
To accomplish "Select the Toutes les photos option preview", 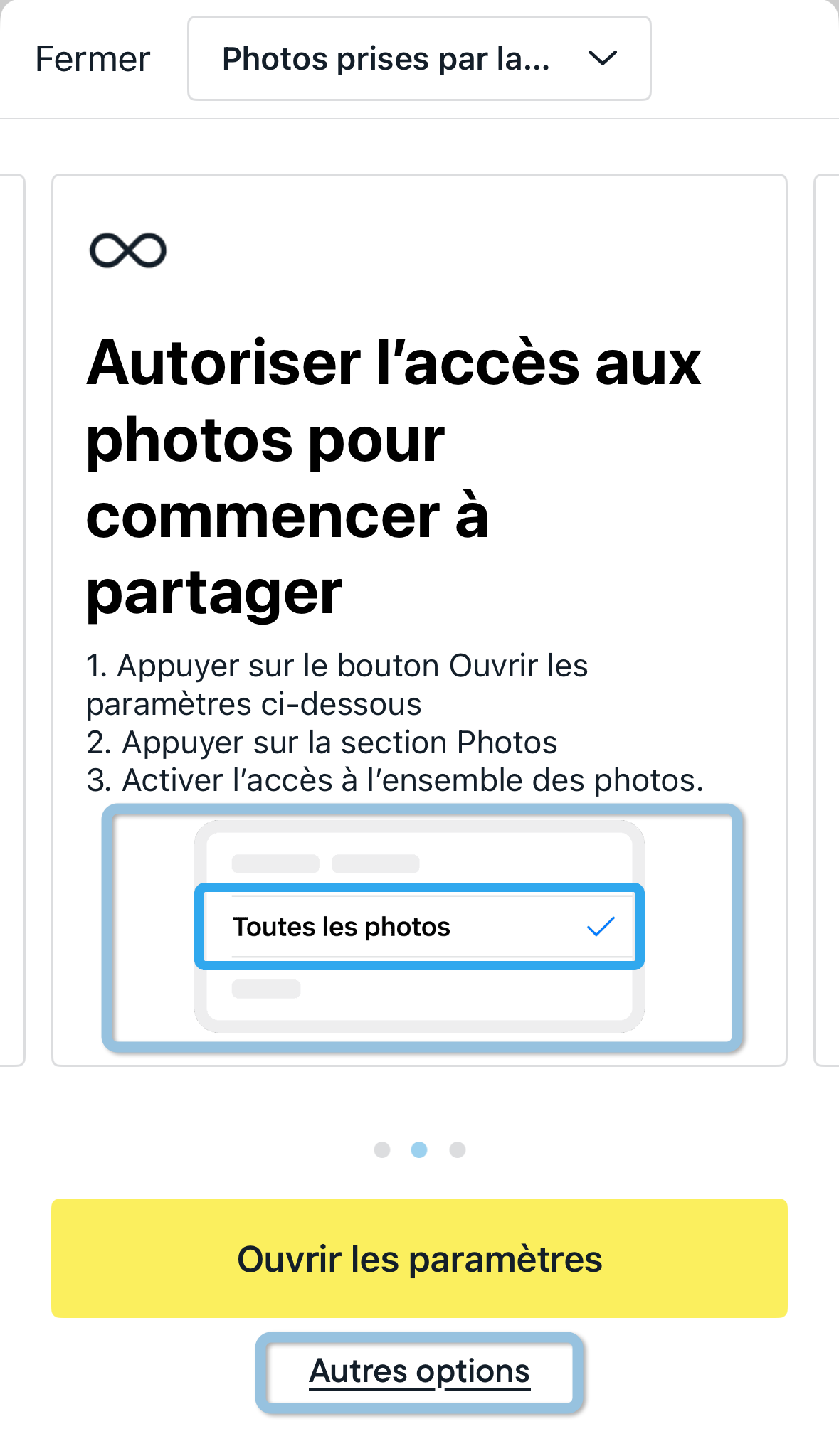I will coord(418,926).
